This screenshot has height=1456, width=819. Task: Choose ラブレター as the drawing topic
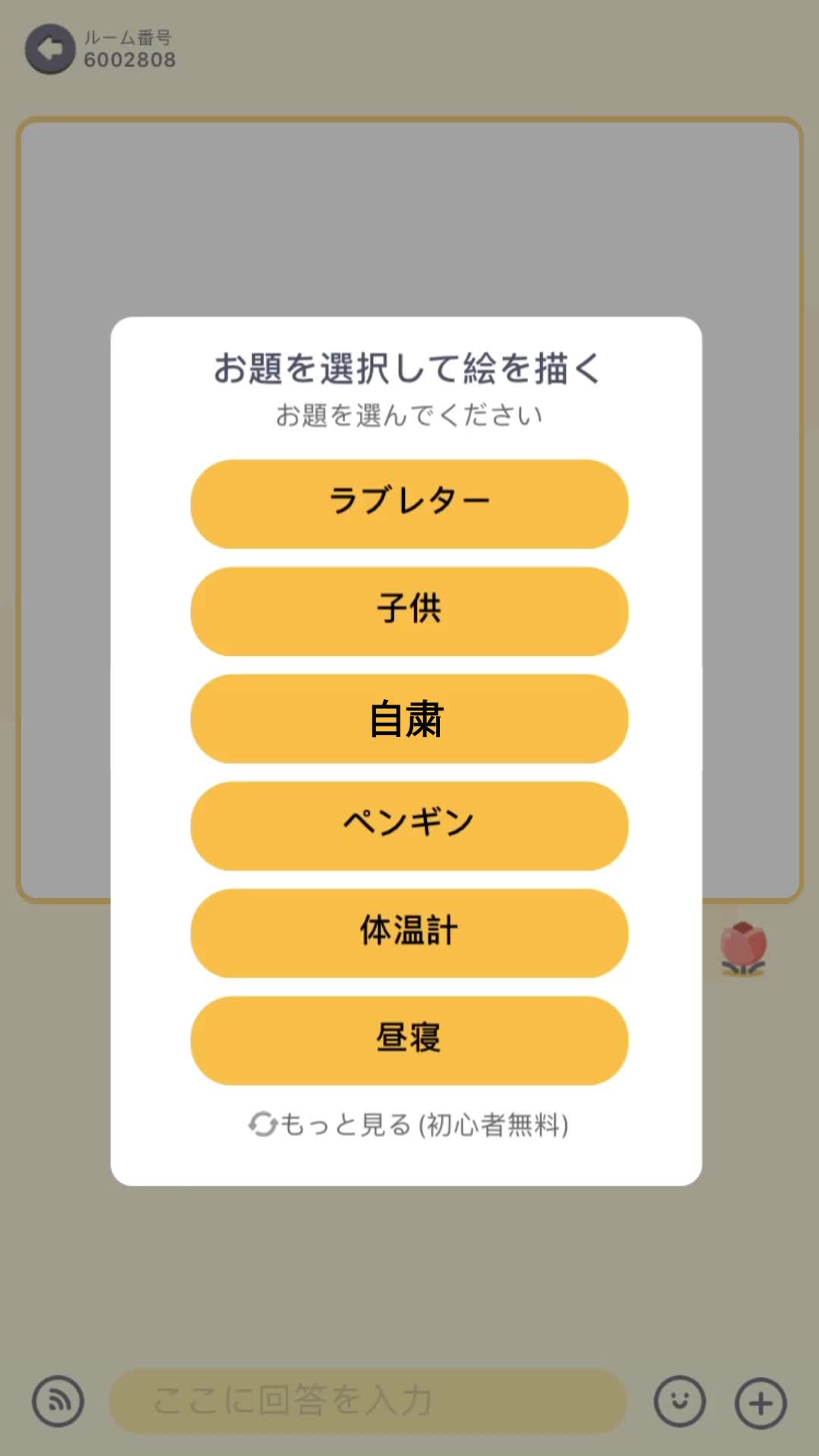409,504
